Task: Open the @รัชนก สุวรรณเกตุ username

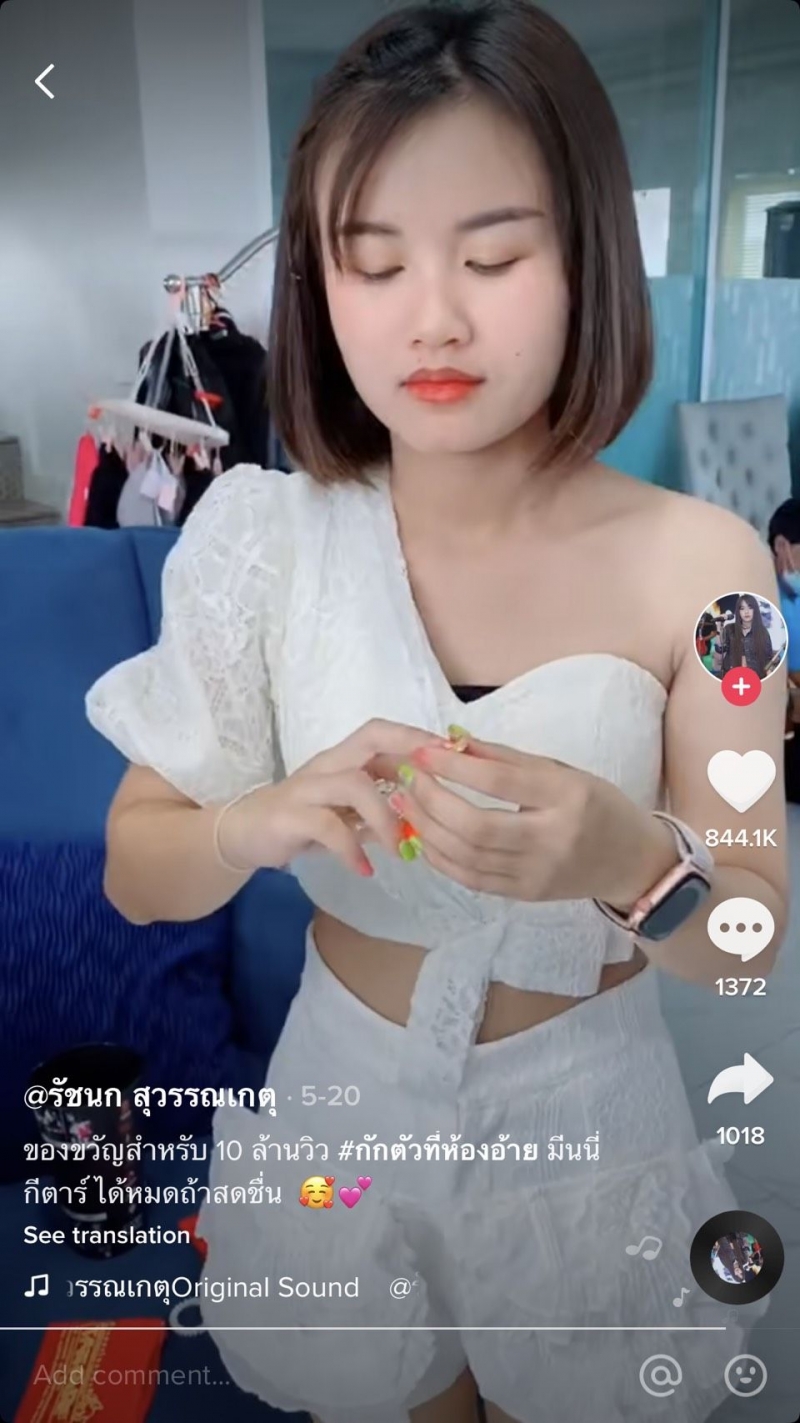Action: point(150,1096)
